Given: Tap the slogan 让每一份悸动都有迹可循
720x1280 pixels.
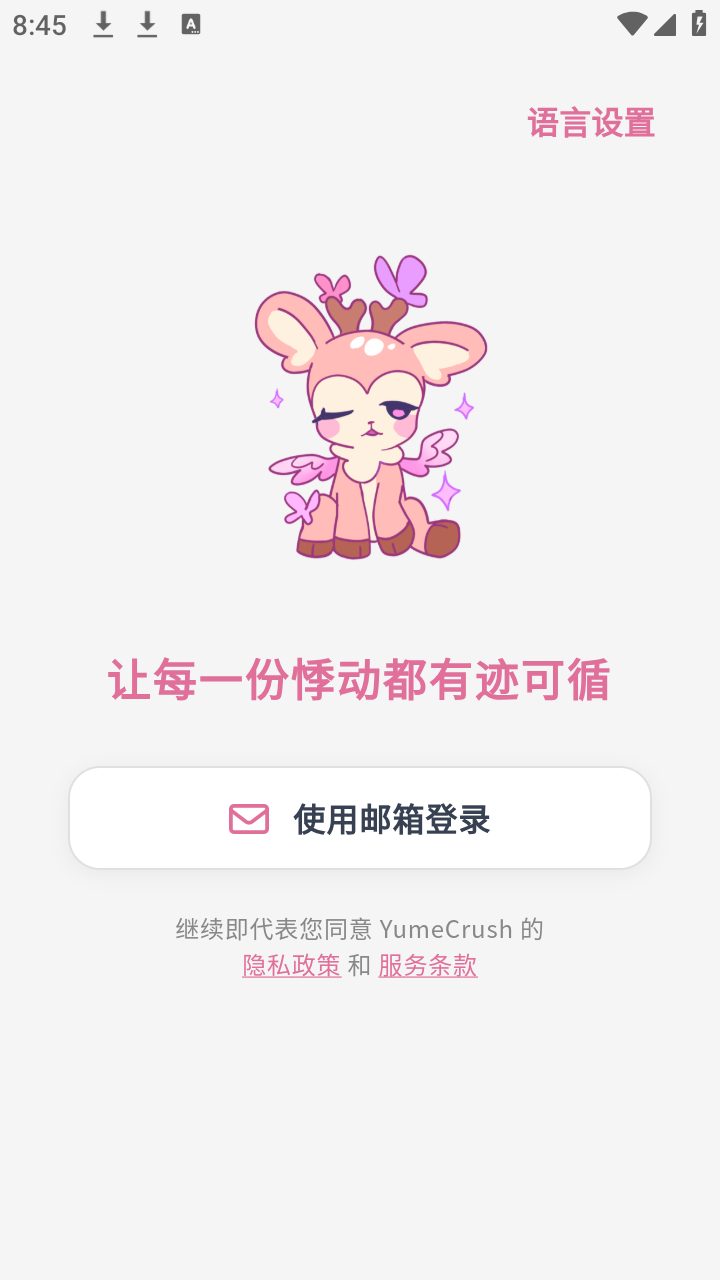Looking at the screenshot, I should coord(360,679).
